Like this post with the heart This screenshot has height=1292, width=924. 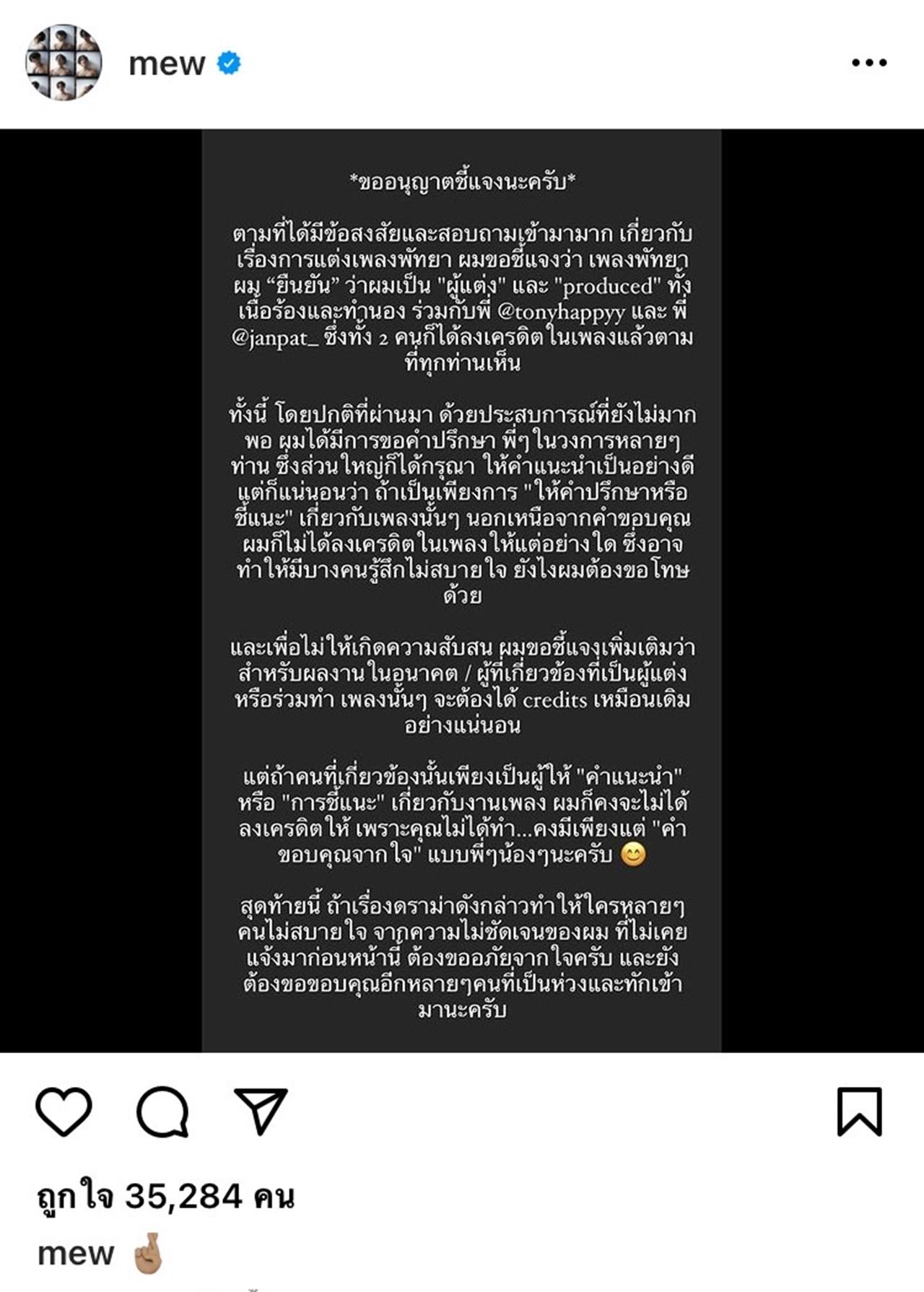click(64, 1112)
